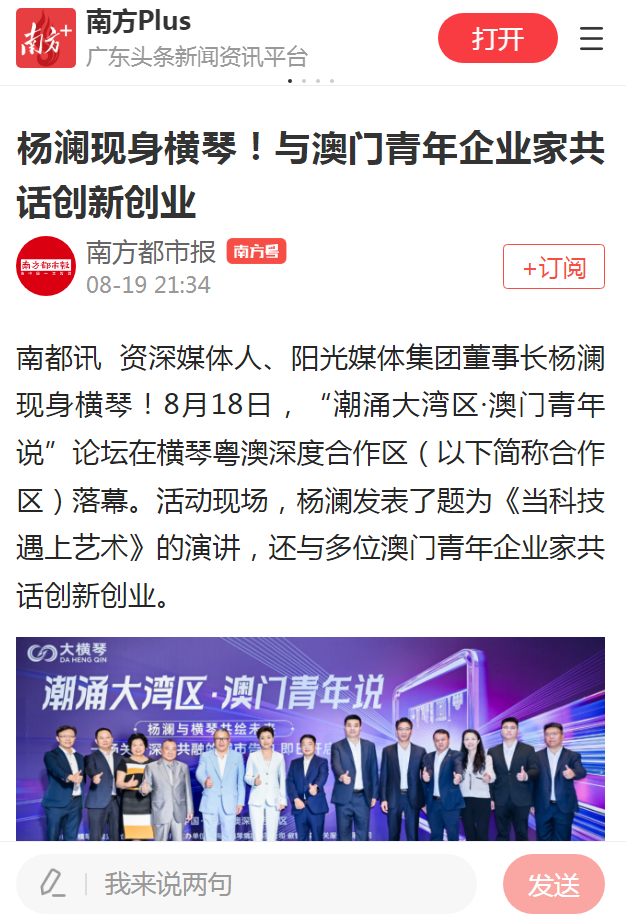View the forum group photo
This screenshot has width=626, height=919.
pos(310,739)
